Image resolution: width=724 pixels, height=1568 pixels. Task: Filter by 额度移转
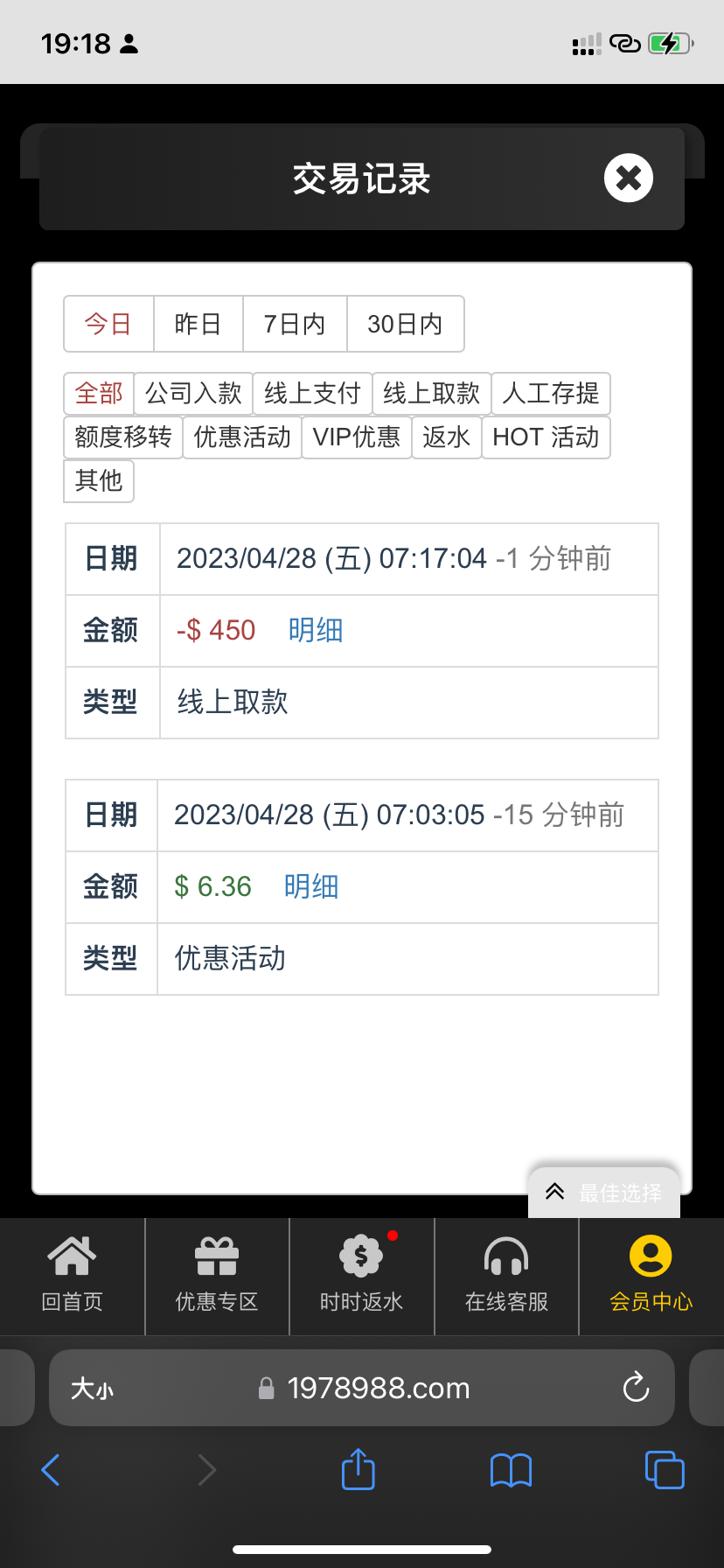coord(123,437)
